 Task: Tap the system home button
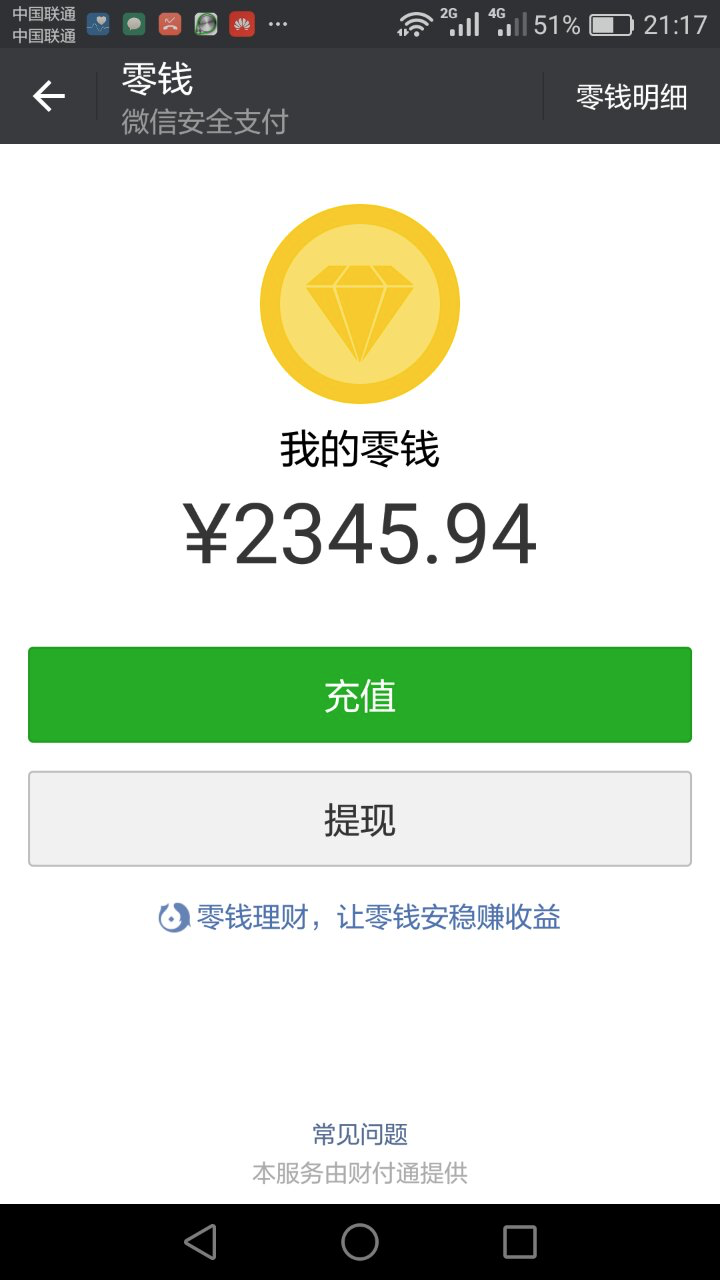pyautogui.click(x=360, y=1242)
